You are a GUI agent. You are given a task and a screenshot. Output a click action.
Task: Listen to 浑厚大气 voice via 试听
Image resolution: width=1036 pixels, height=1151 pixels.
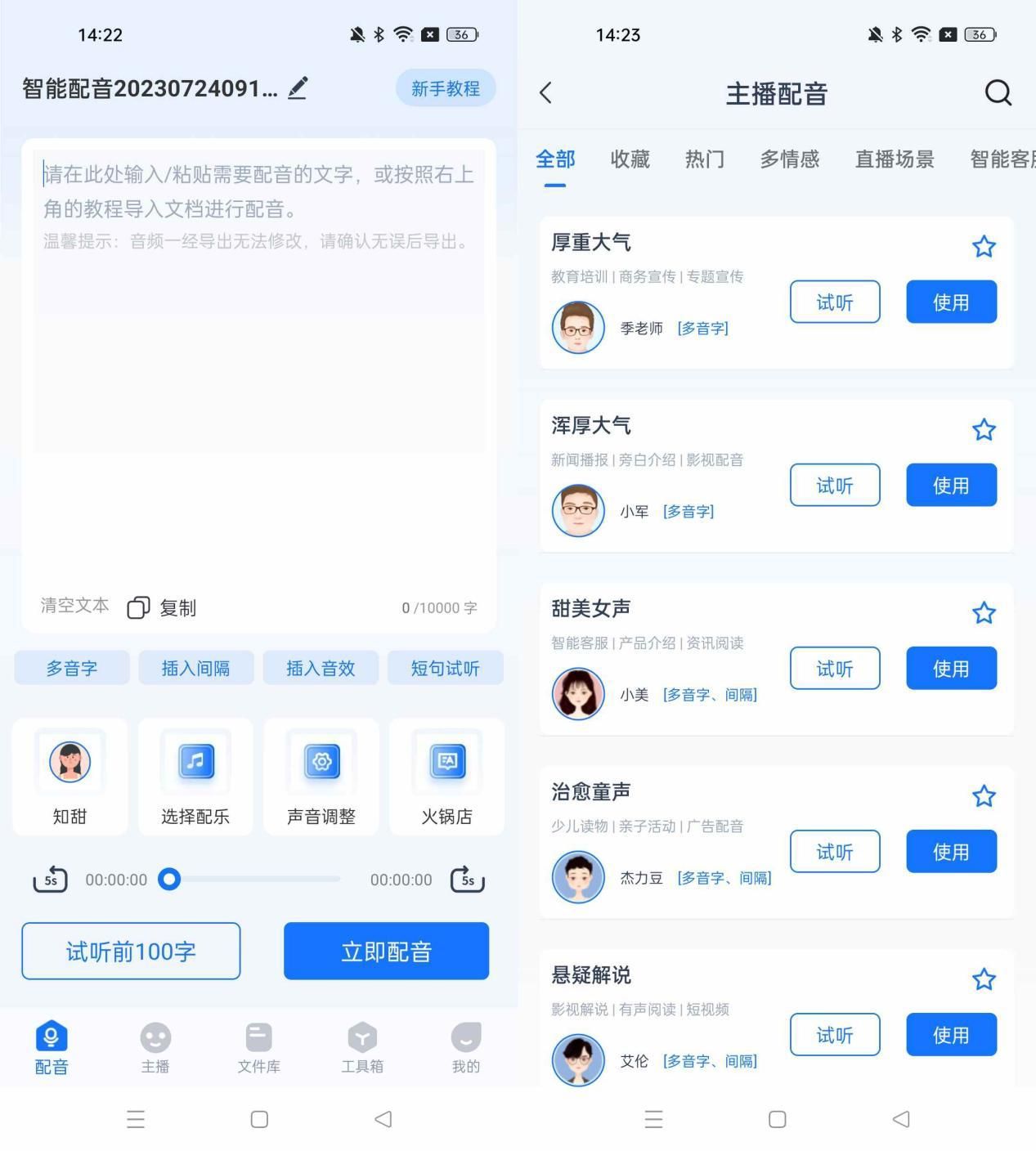[x=835, y=486]
